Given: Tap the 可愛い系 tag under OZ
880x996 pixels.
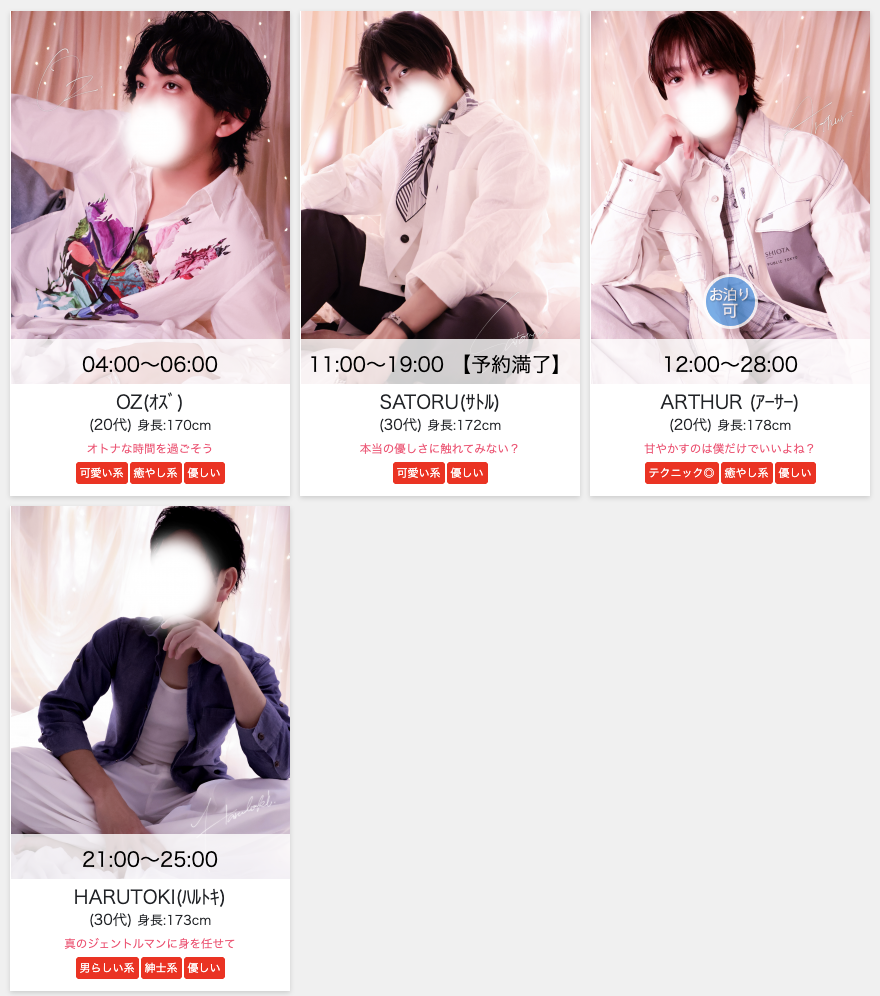Looking at the screenshot, I should (101, 473).
